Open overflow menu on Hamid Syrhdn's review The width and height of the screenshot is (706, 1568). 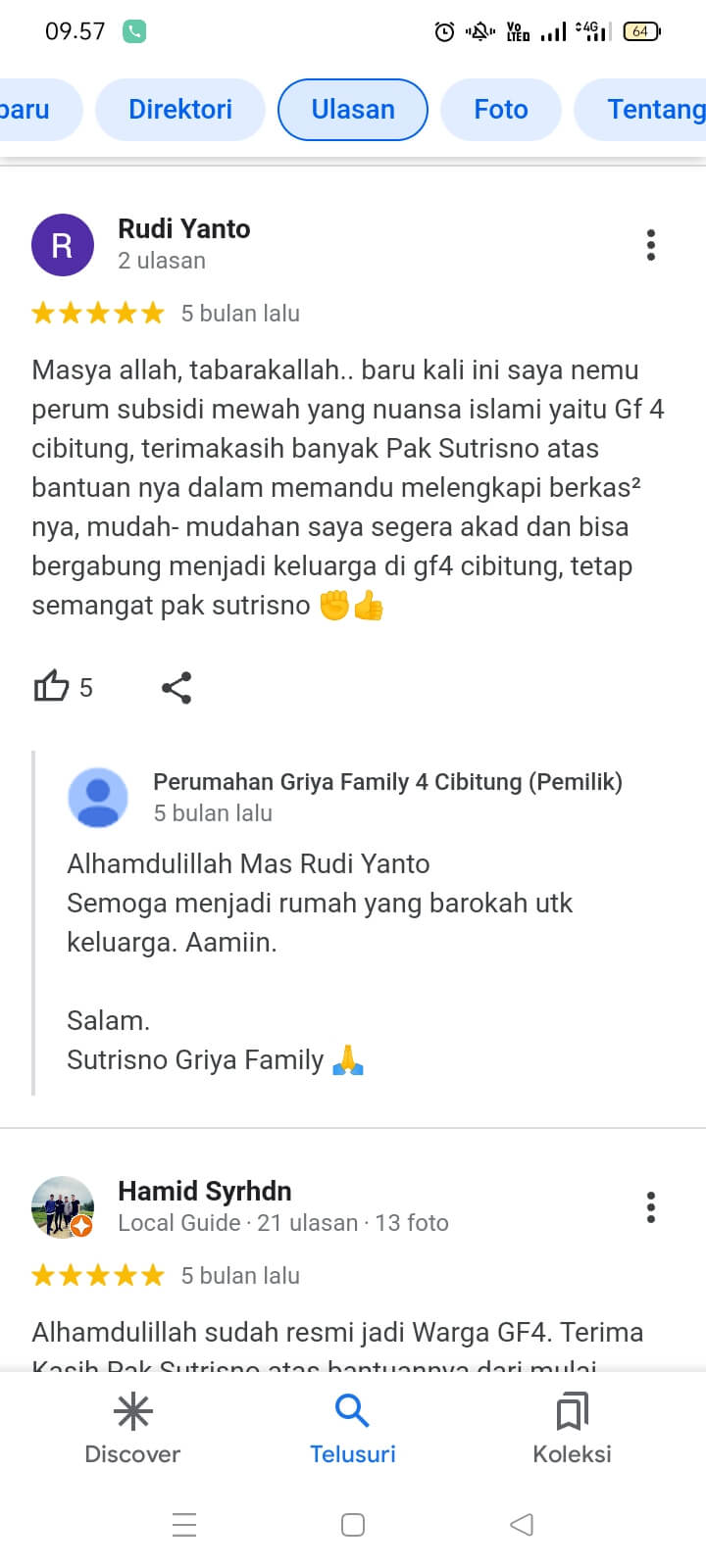[x=650, y=1207]
